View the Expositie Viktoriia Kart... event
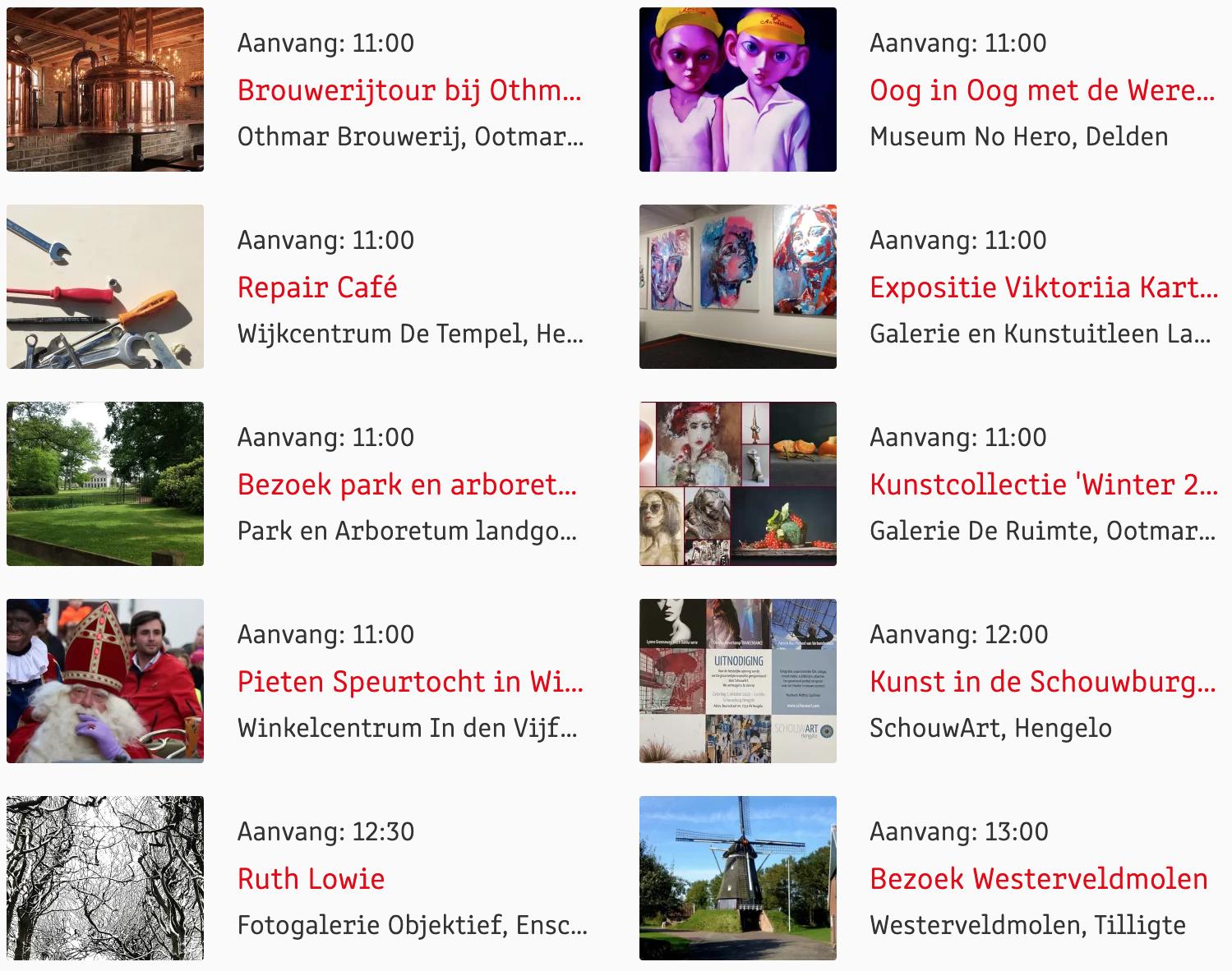The width and height of the screenshot is (1232, 971). pos(1043,288)
